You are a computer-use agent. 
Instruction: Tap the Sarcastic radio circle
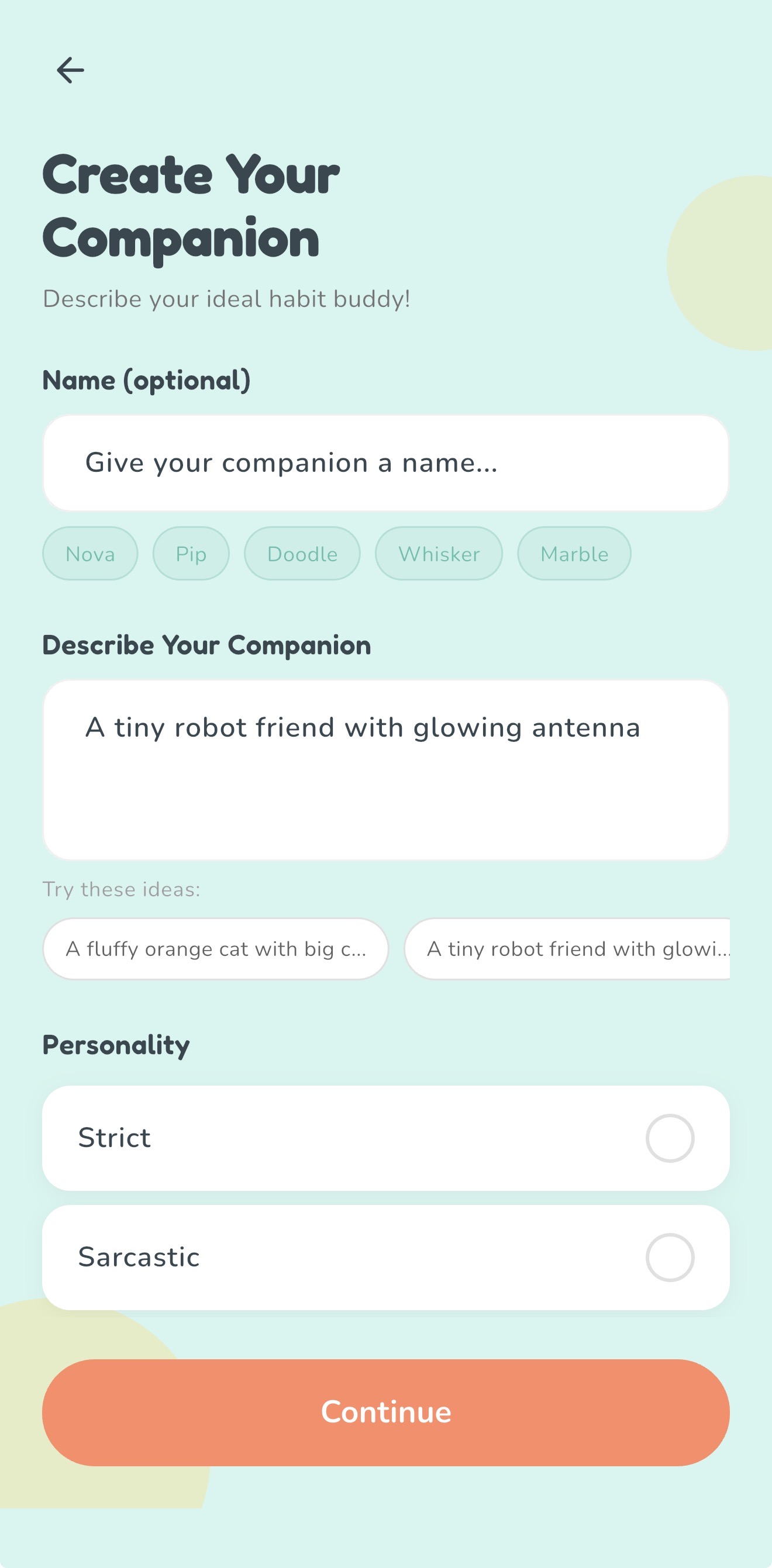click(669, 1258)
